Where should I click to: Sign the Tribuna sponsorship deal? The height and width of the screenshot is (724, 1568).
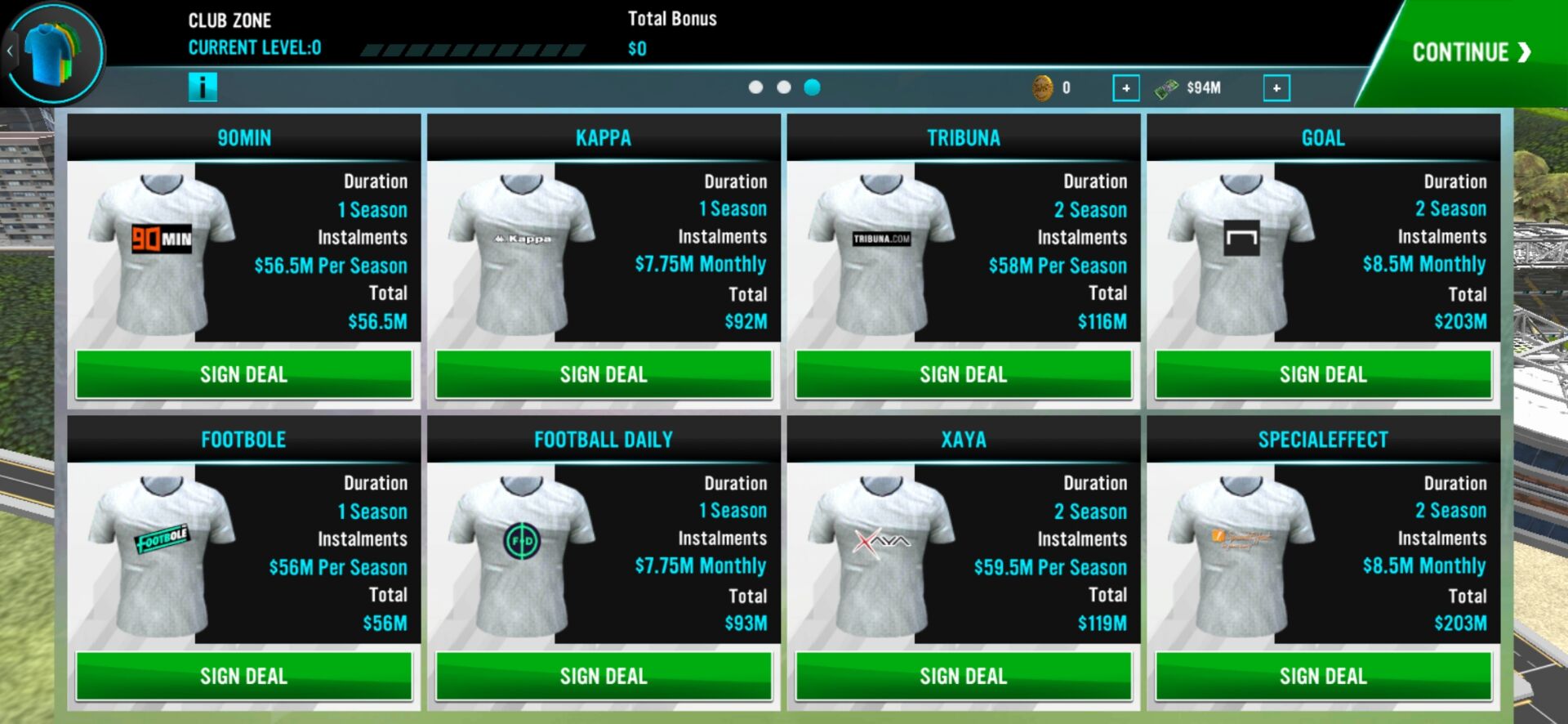tap(963, 374)
